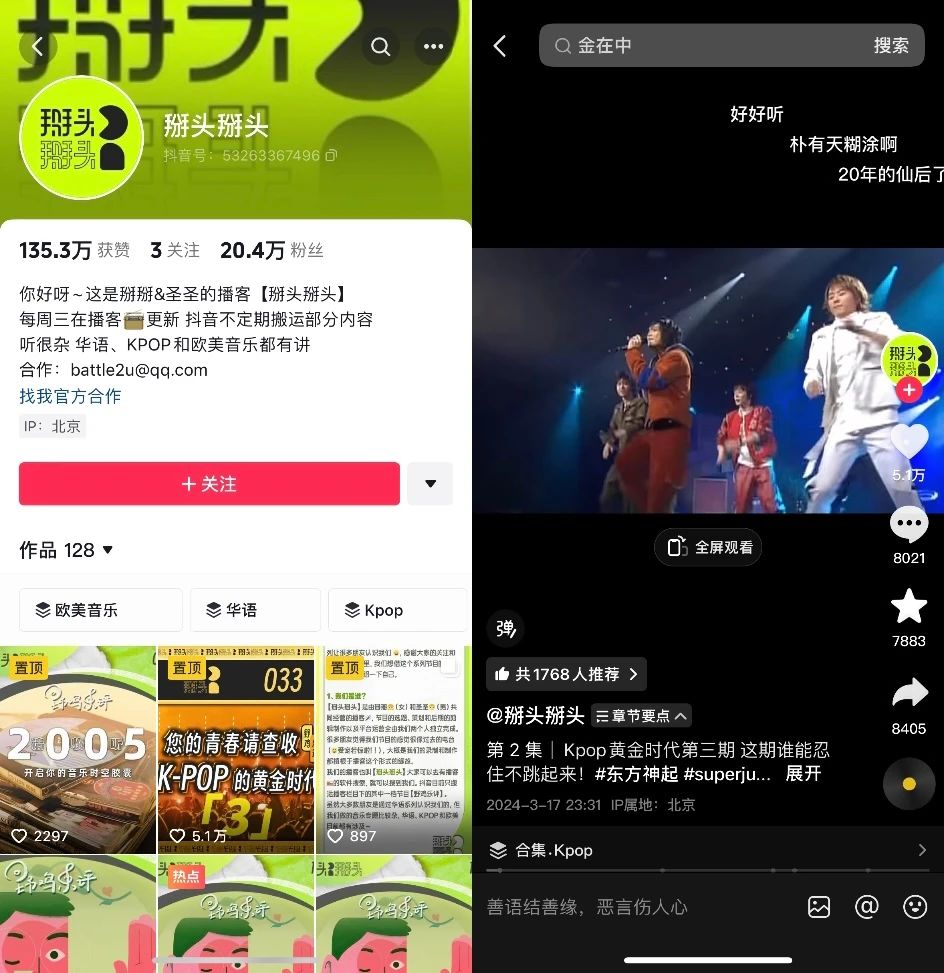This screenshot has width=944, height=973.
Task: Switch to 全屏观看 full screen mode
Action: coord(709,547)
